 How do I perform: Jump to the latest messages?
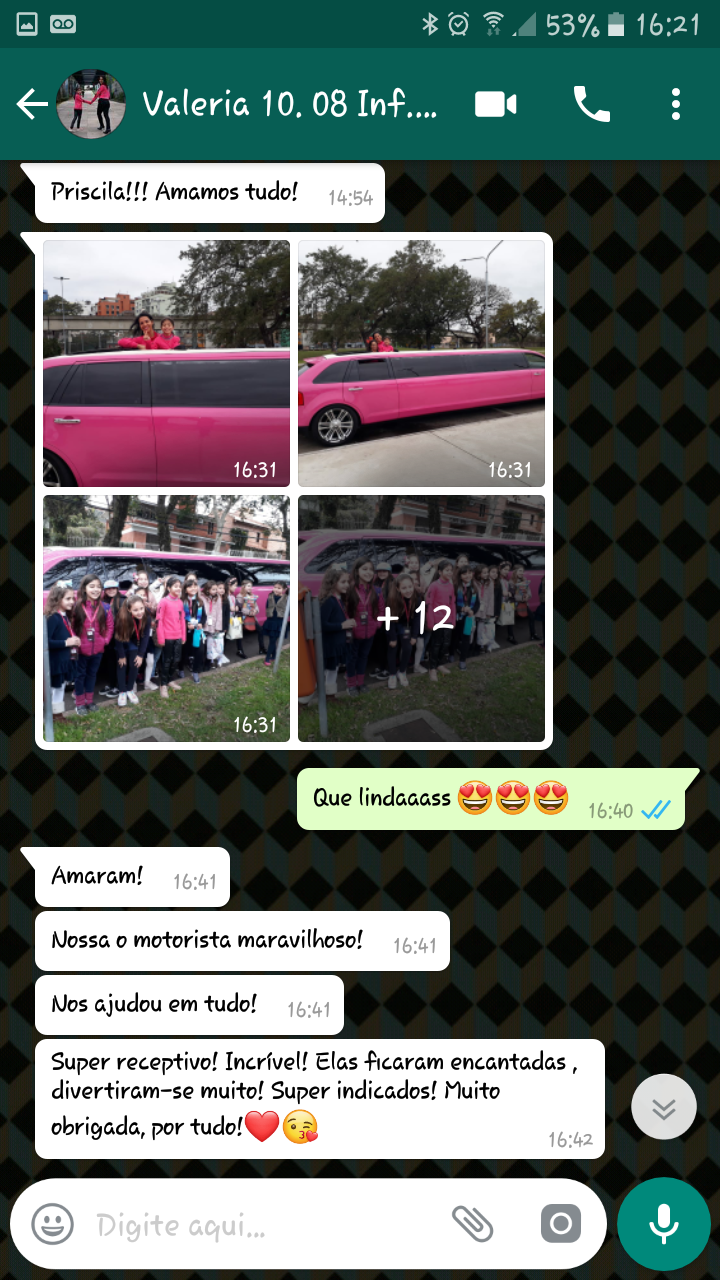[664, 1107]
